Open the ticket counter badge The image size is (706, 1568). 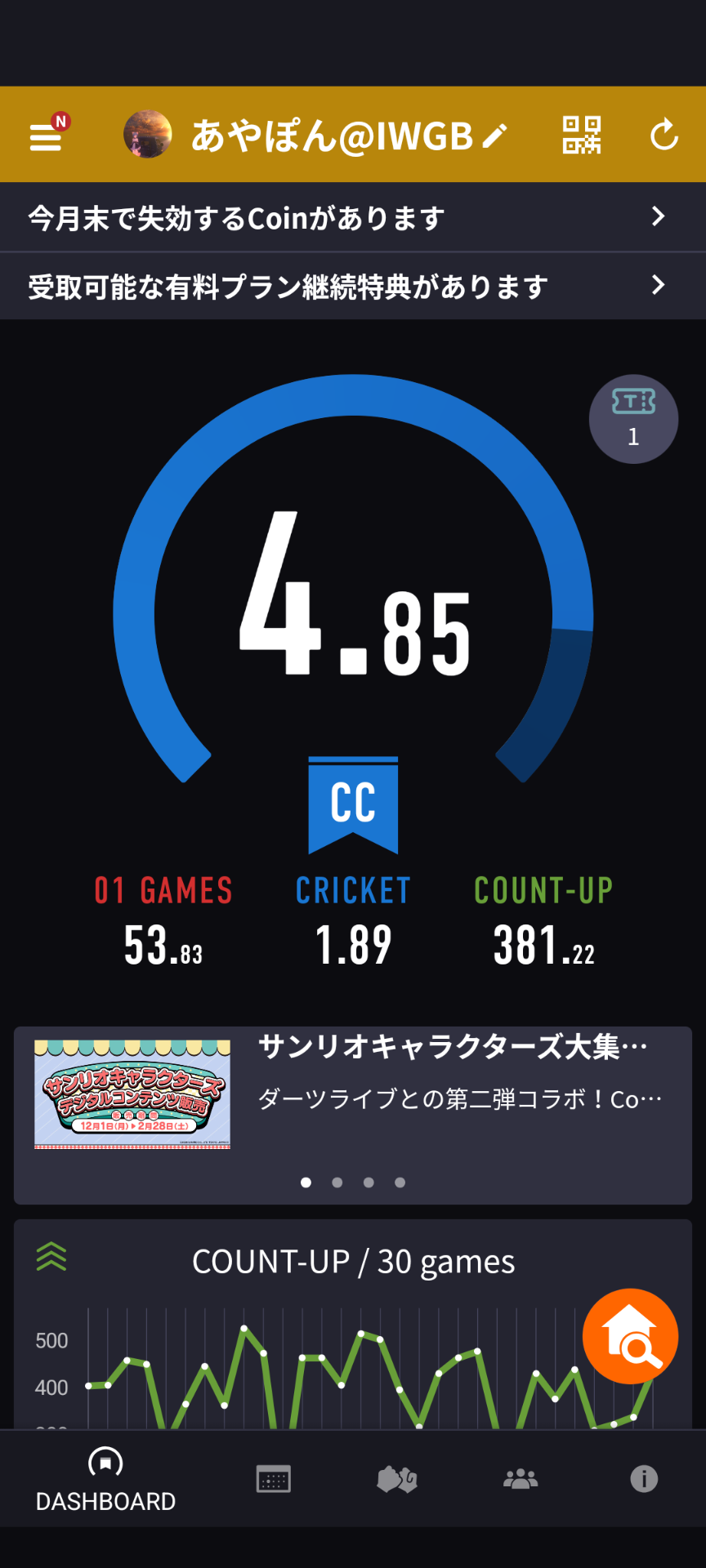[x=633, y=419]
